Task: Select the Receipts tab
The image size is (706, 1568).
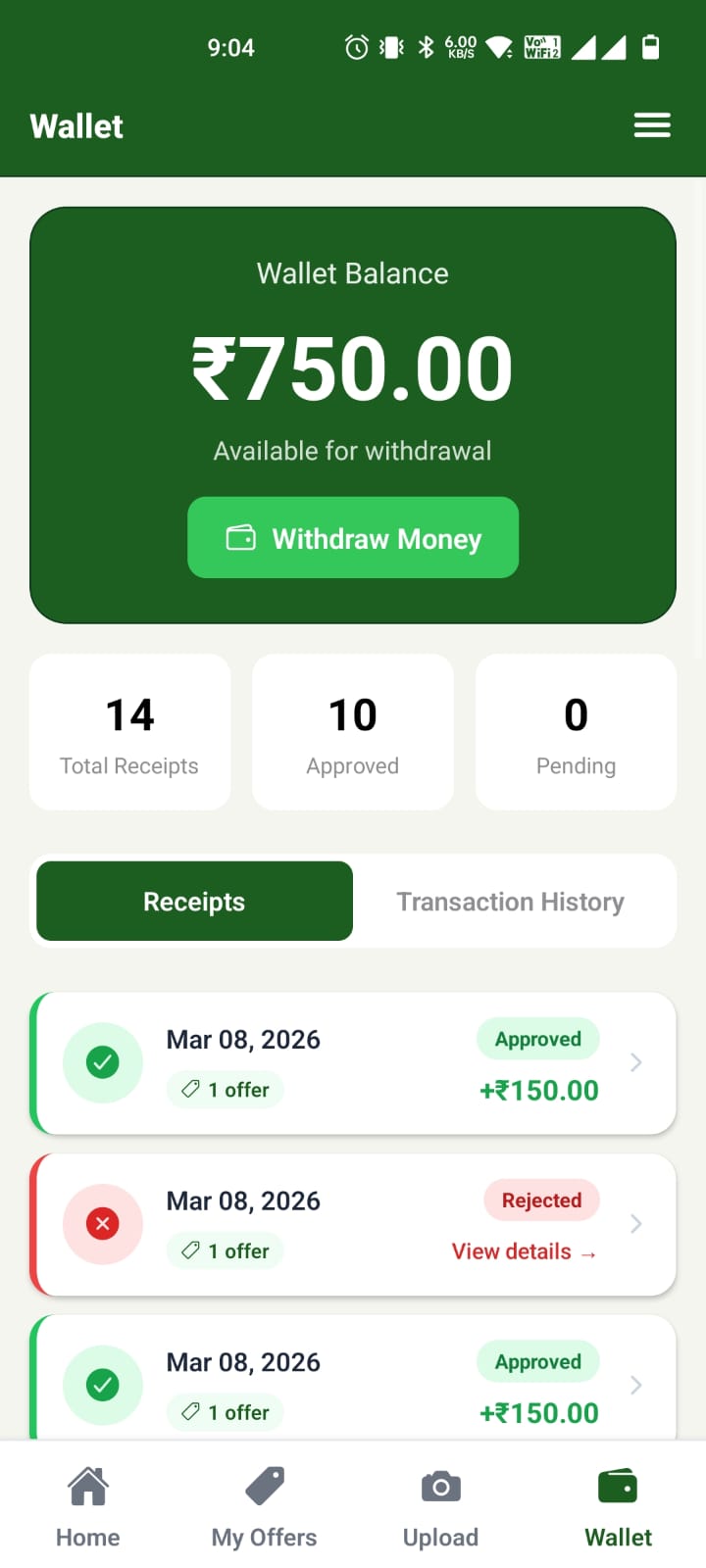Action: 194,902
